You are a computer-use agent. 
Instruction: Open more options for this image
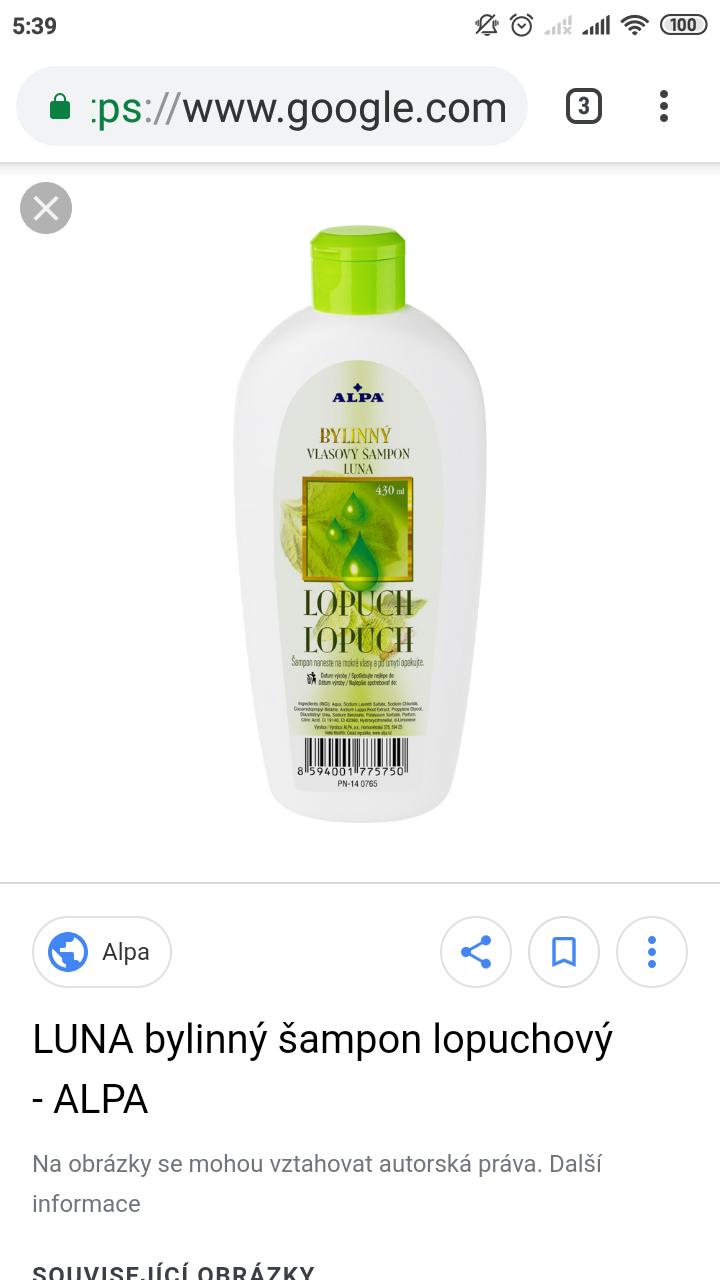(x=652, y=952)
